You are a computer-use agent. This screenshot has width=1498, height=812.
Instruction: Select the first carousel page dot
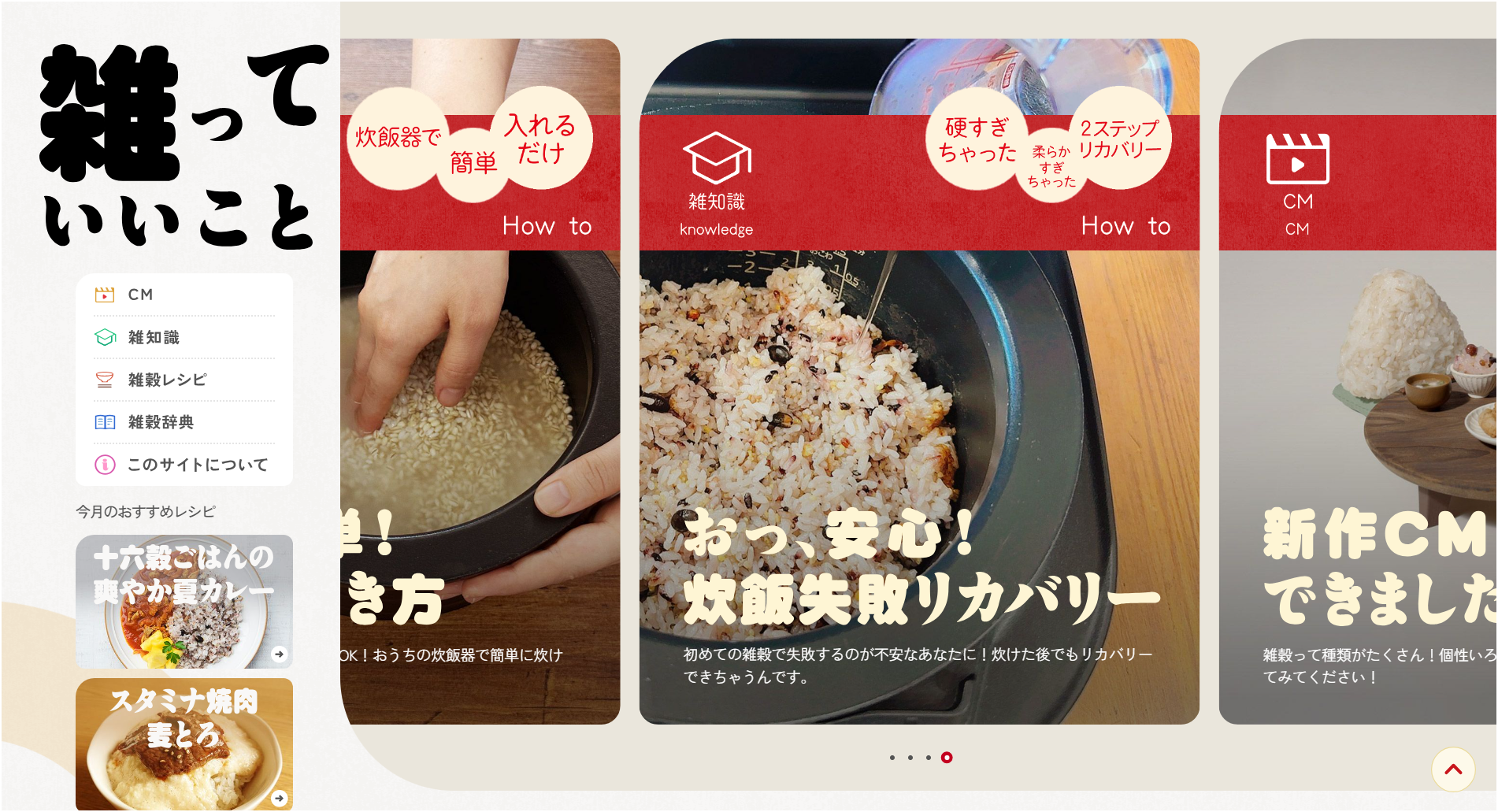coord(892,758)
